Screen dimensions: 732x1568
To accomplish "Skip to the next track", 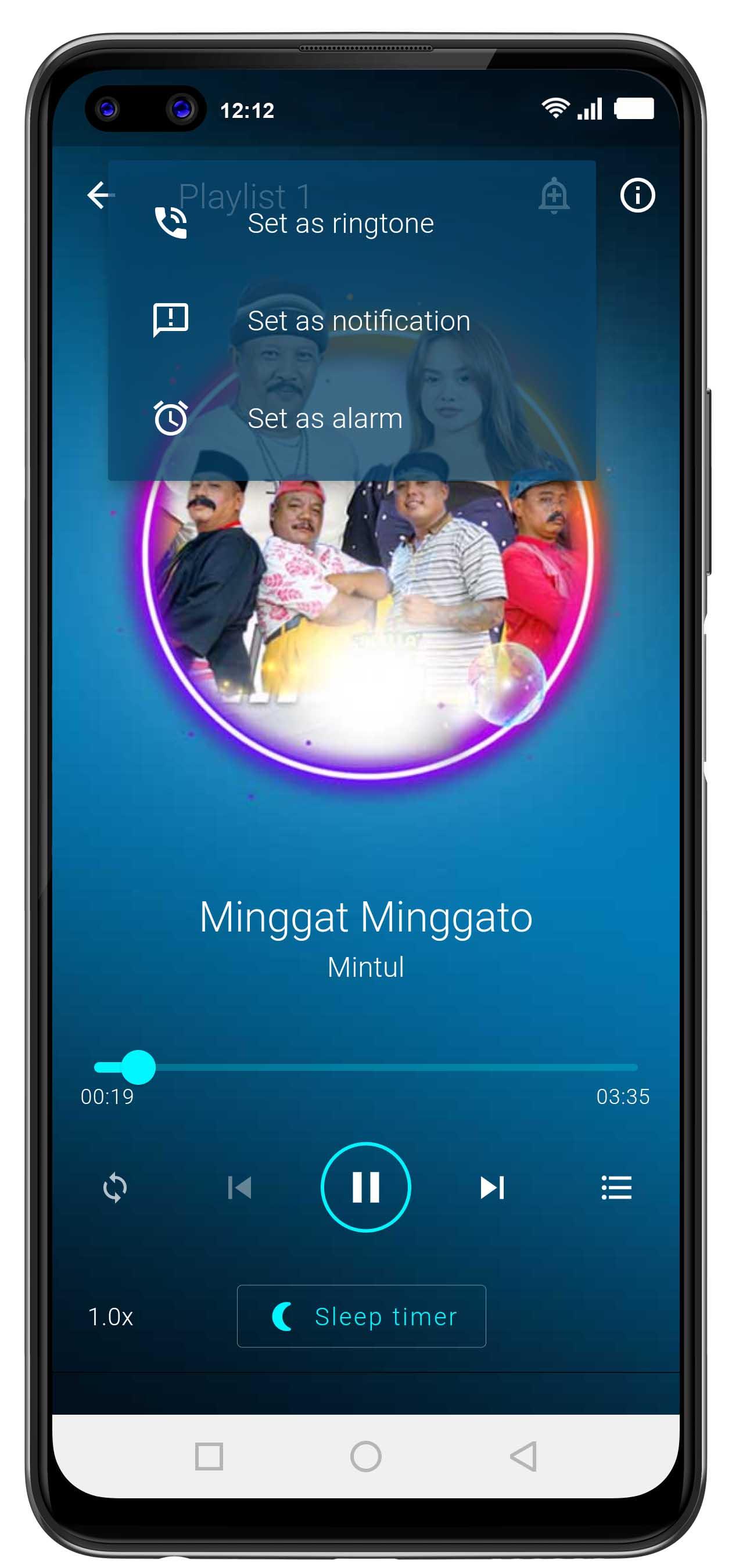I will (x=492, y=1188).
